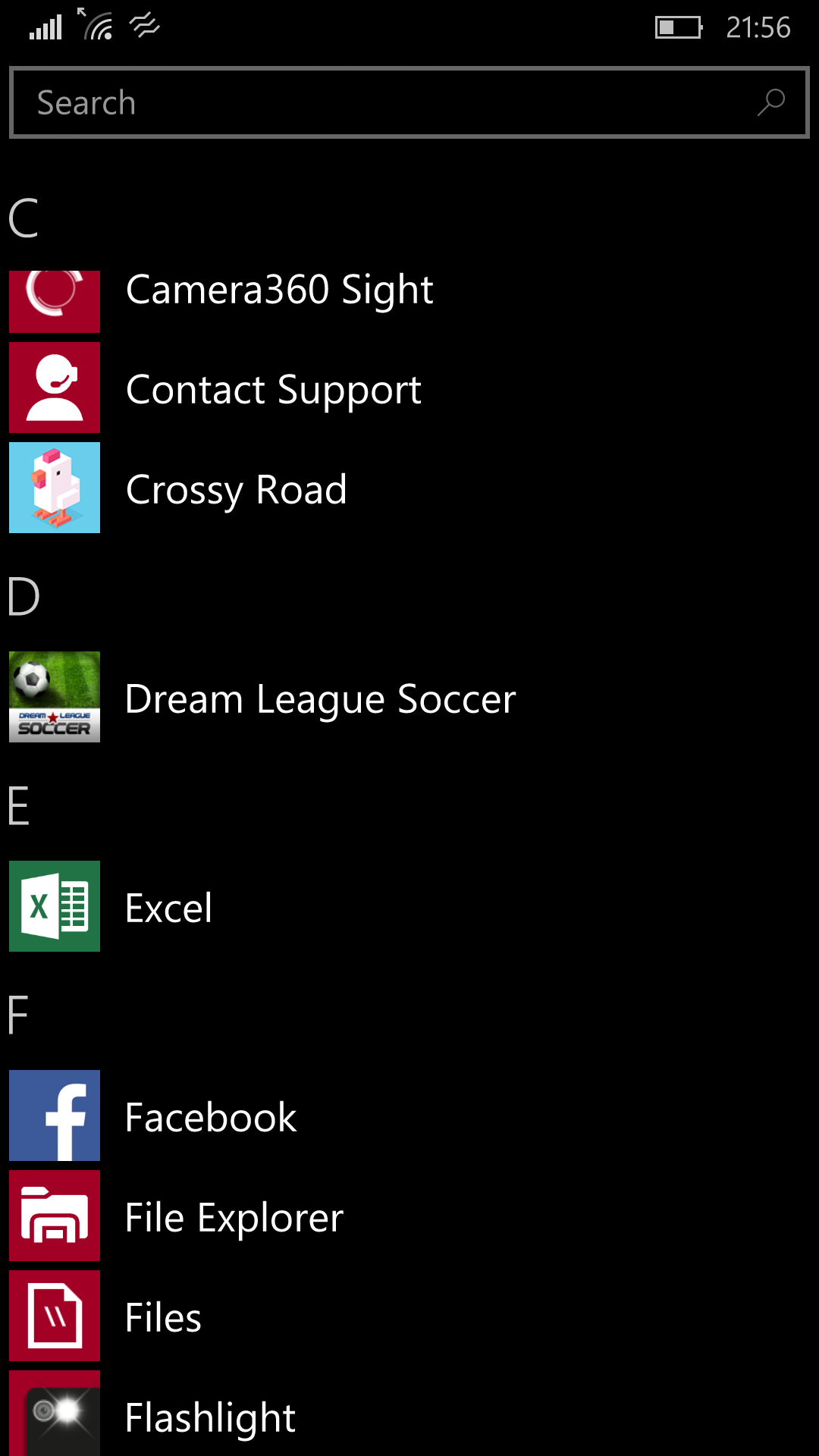Tap the E letter header

point(19,806)
